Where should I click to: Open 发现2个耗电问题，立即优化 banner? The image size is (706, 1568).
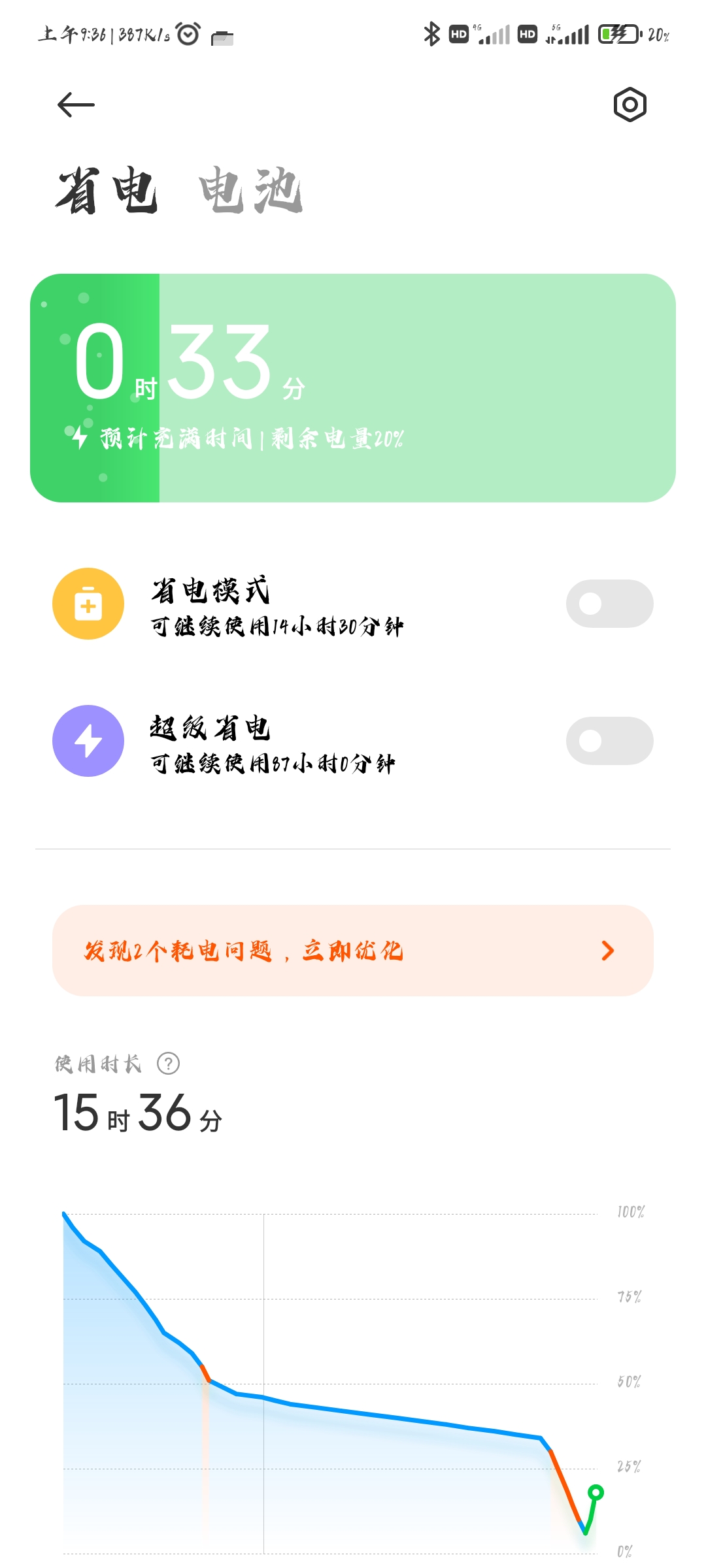pyautogui.click(x=353, y=951)
